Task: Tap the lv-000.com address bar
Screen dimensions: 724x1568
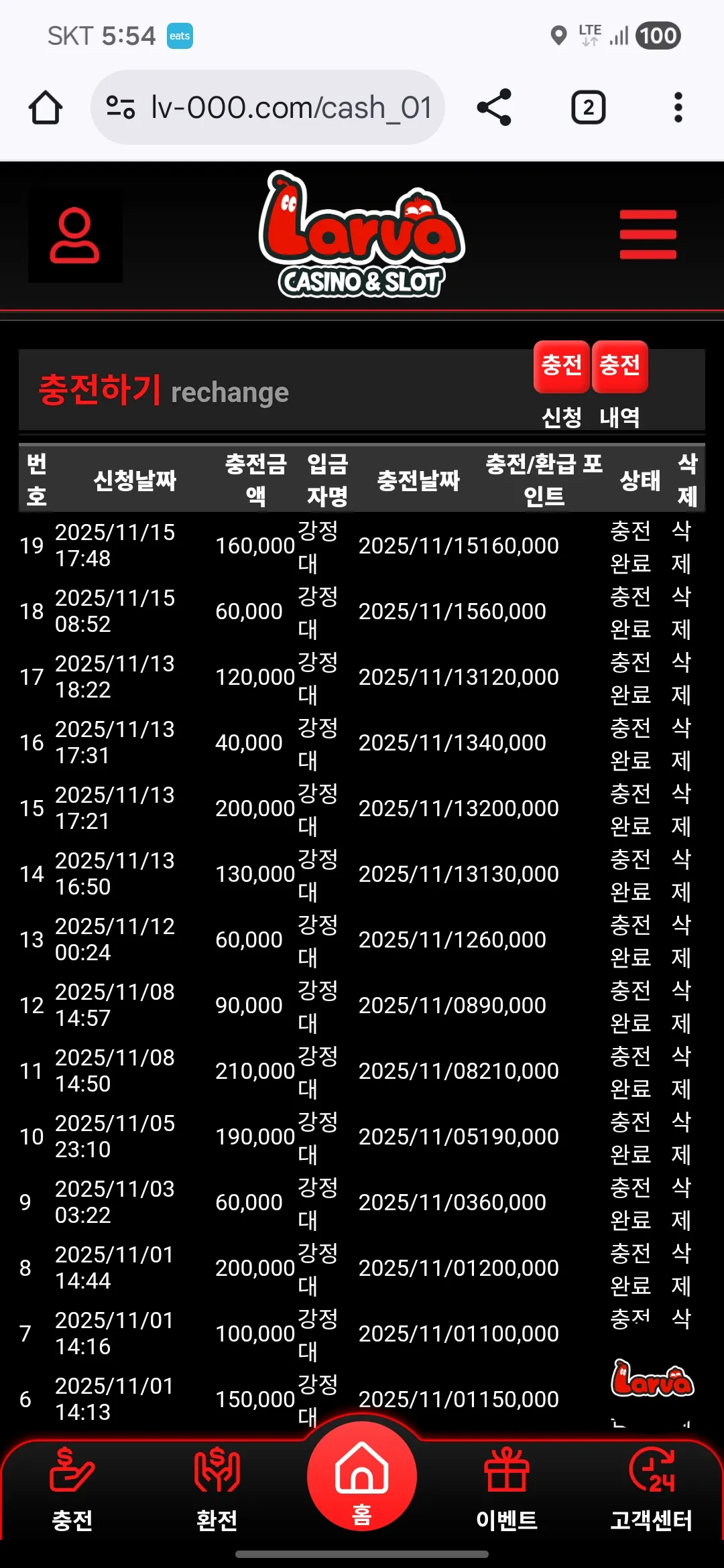Action: pyautogui.click(x=267, y=107)
